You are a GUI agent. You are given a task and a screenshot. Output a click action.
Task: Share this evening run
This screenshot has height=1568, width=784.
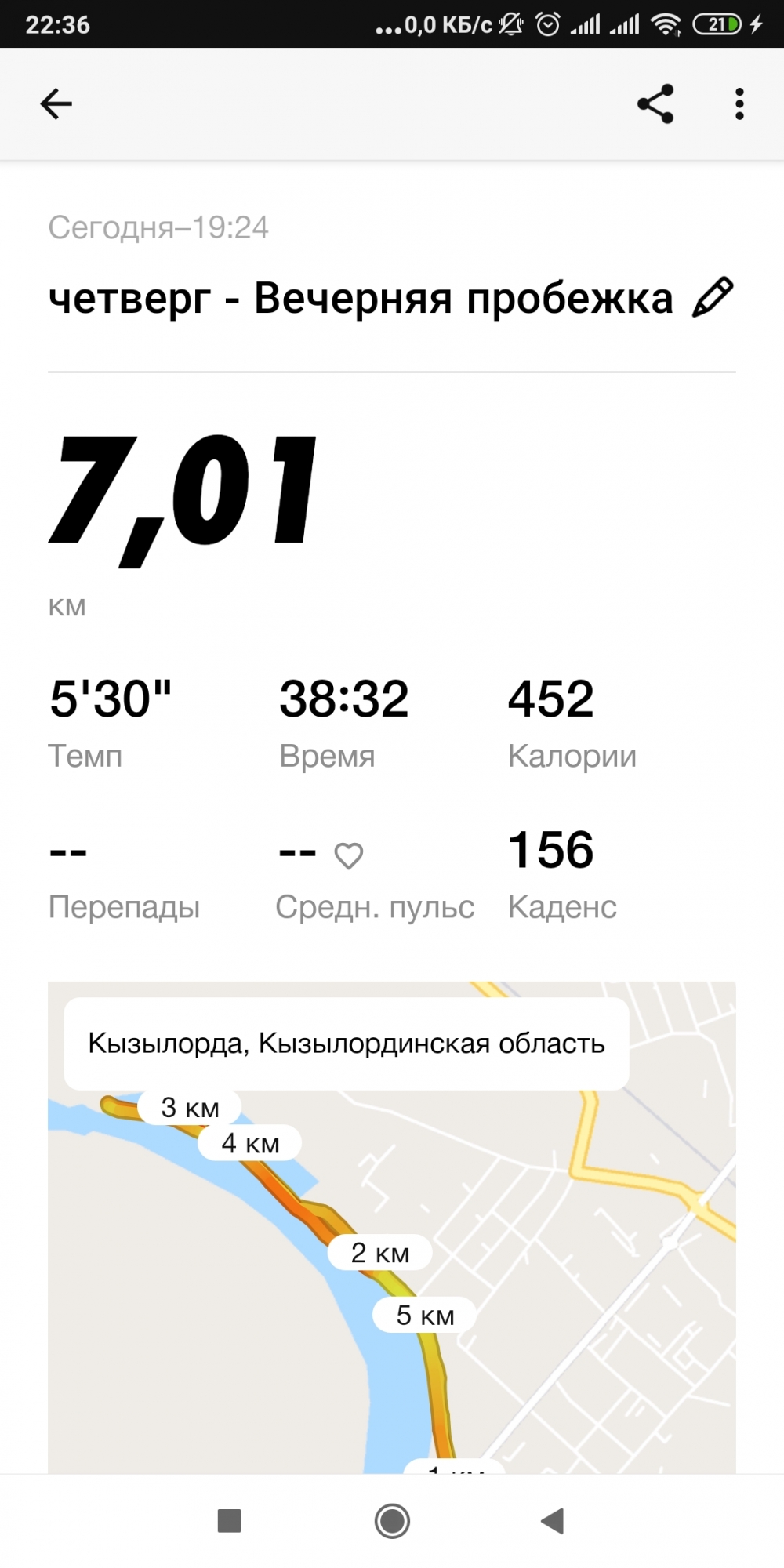coord(655,103)
